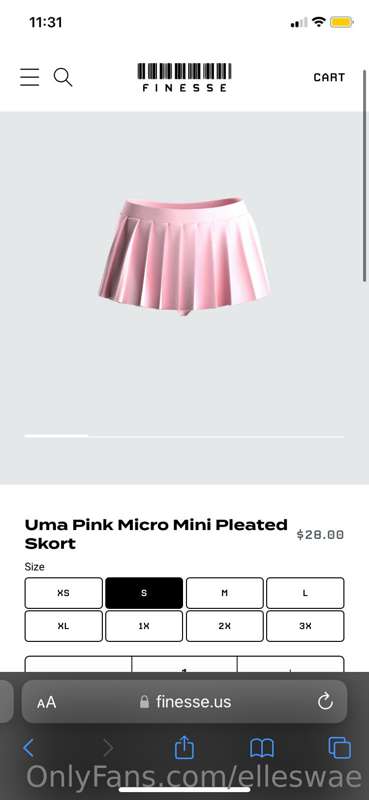Open the AA reader options

(46, 703)
